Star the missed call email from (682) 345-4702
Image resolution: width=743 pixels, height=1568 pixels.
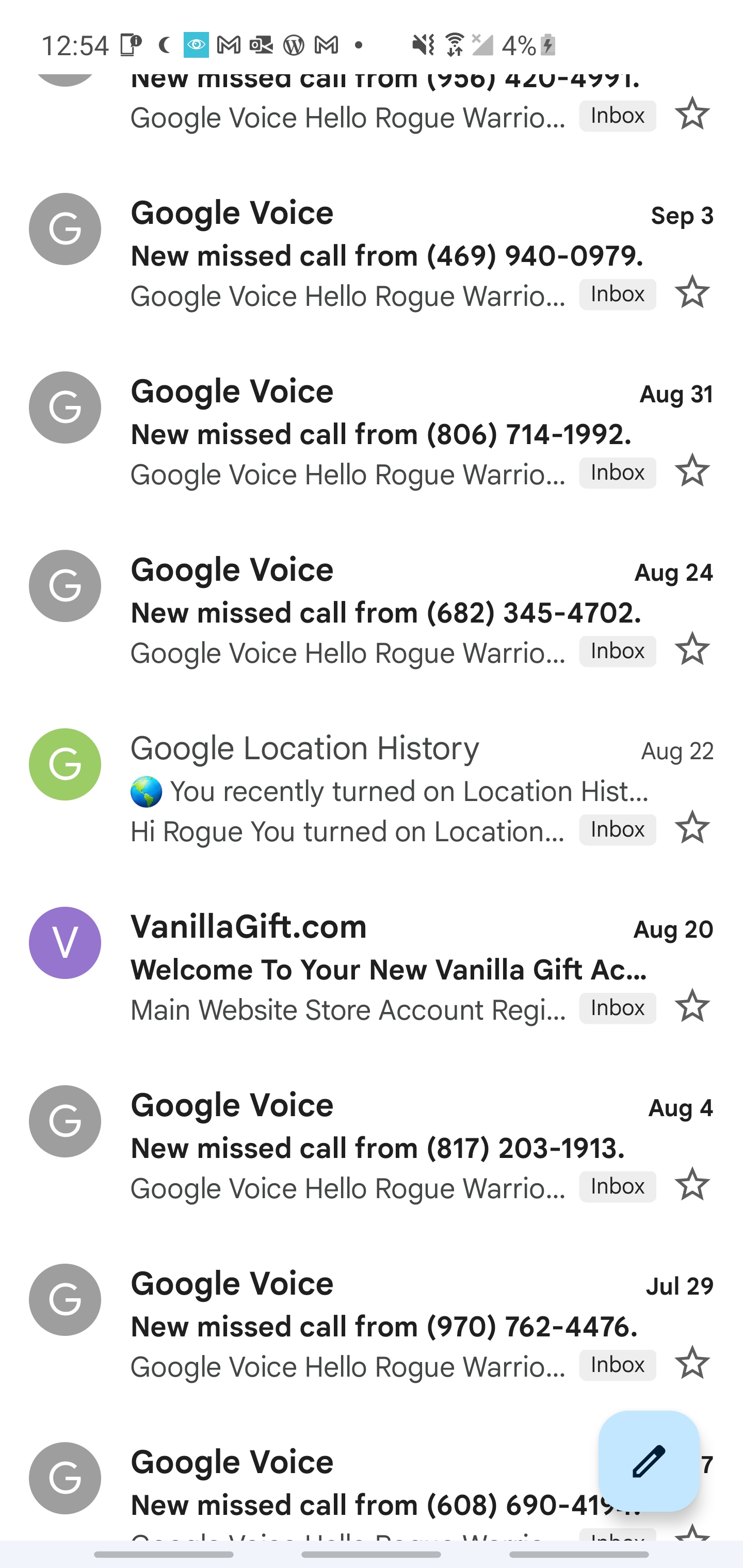pyautogui.click(x=692, y=649)
